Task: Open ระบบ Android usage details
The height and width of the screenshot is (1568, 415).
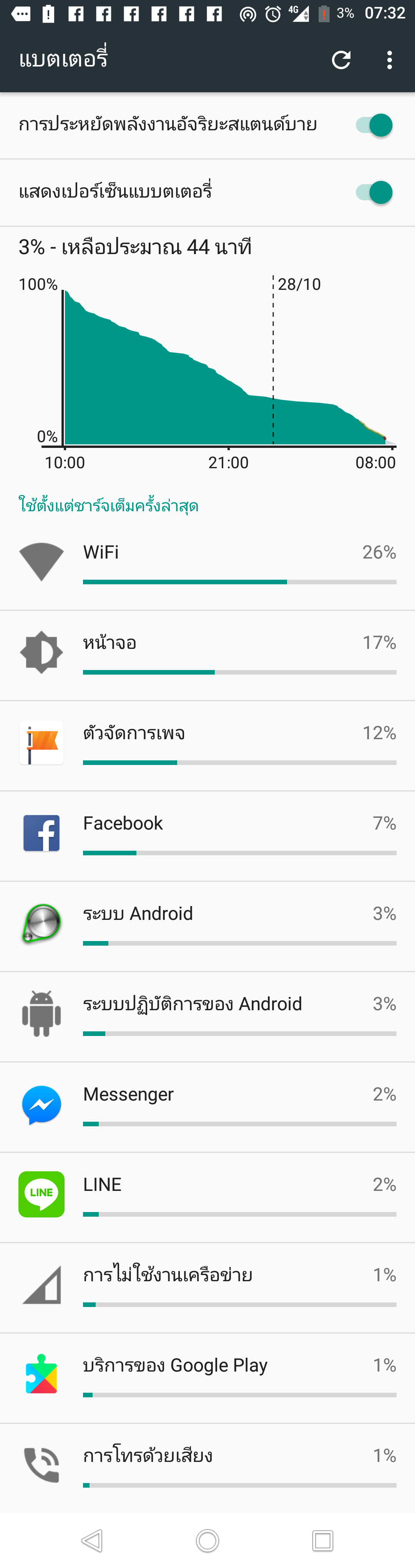Action: (x=207, y=925)
